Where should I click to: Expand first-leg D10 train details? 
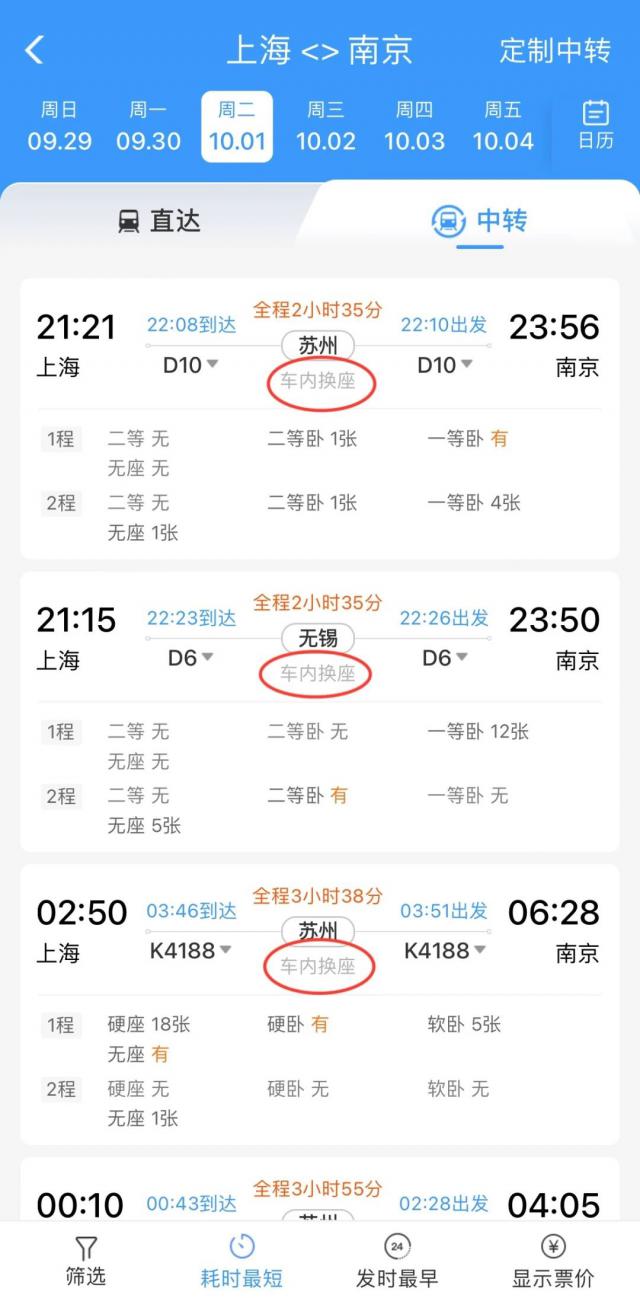point(191,365)
